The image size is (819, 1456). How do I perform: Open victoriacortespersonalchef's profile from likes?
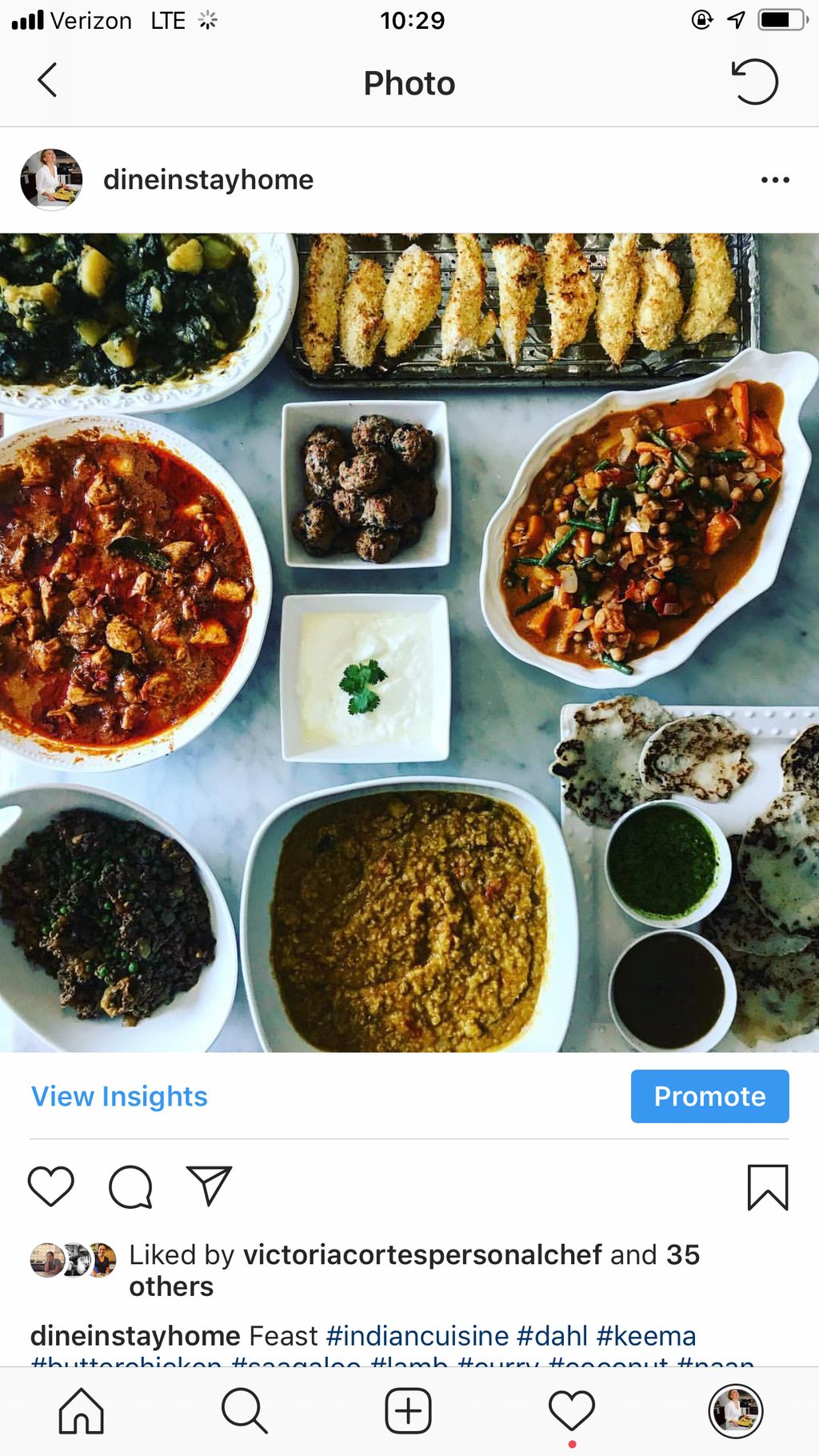(421, 1254)
